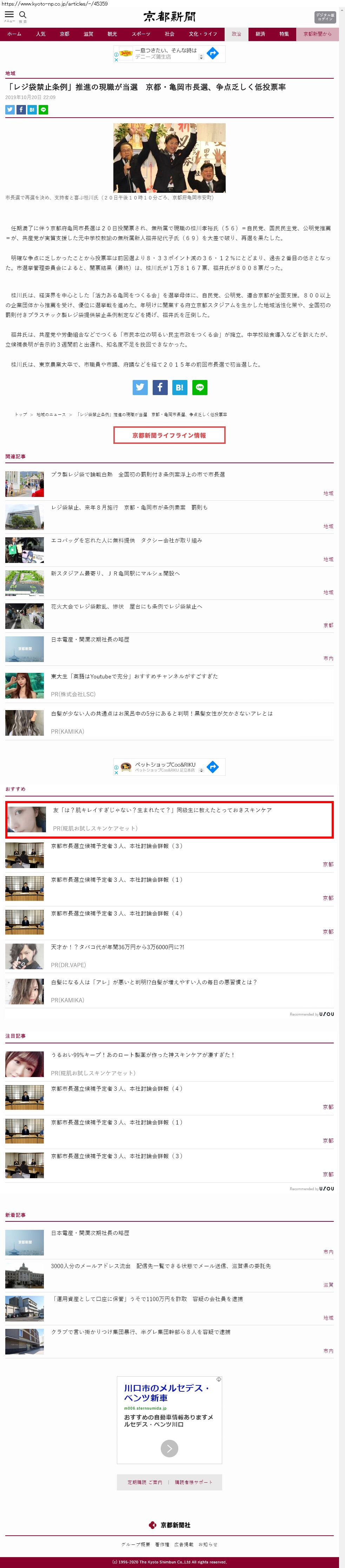This screenshot has width=345, height=1568.
Task: Open article 花火大会でレジ袋散乱、惨状
Action: (x=127, y=606)
